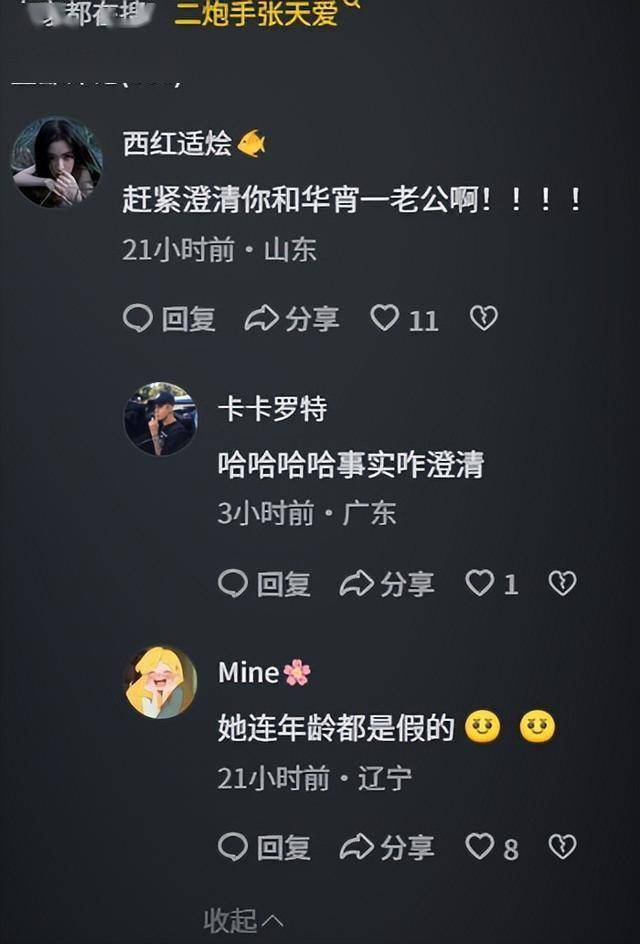Reply to Mine's comment
The width and height of the screenshot is (640, 944).
coord(264,848)
